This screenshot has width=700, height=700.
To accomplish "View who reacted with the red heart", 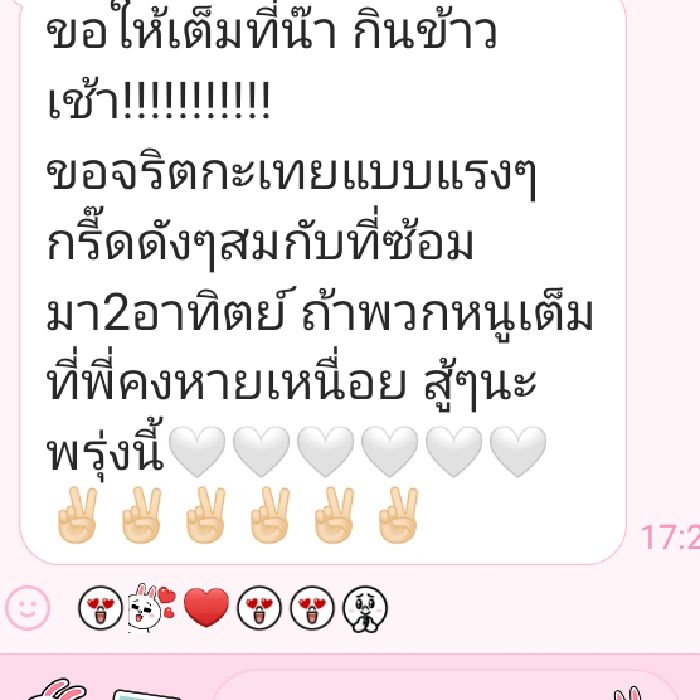I will [207, 605].
